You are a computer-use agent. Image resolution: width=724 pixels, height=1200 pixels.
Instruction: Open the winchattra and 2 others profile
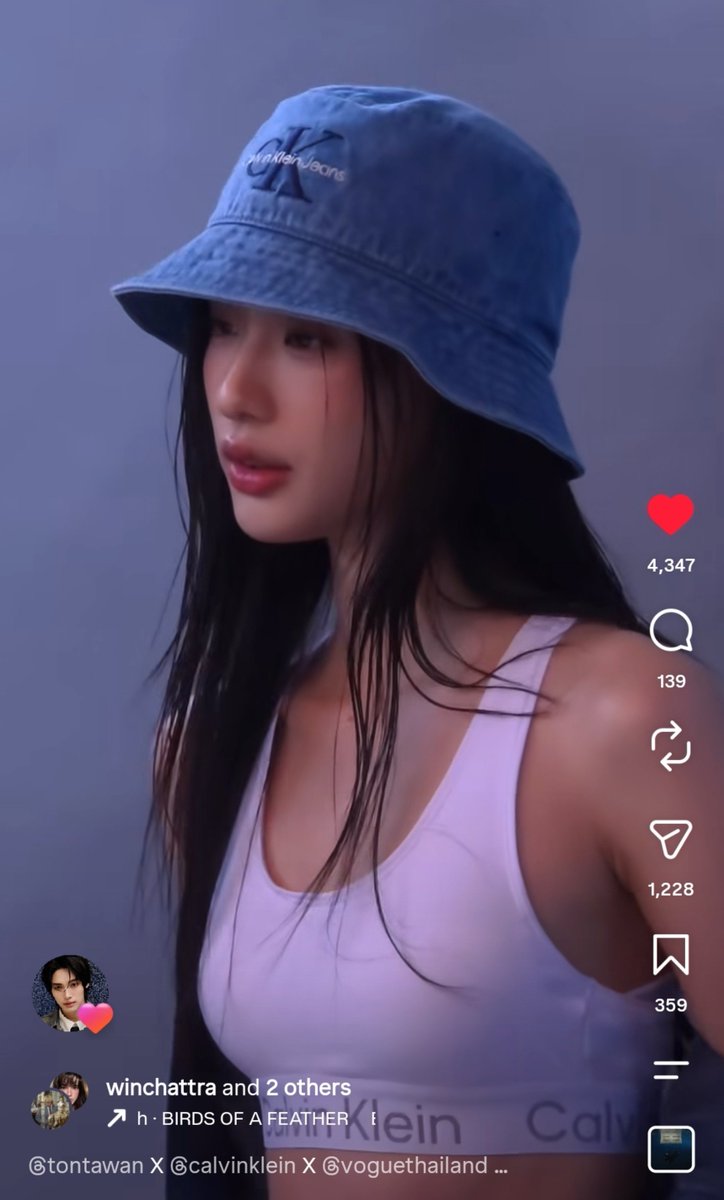pyautogui.click(x=228, y=1087)
